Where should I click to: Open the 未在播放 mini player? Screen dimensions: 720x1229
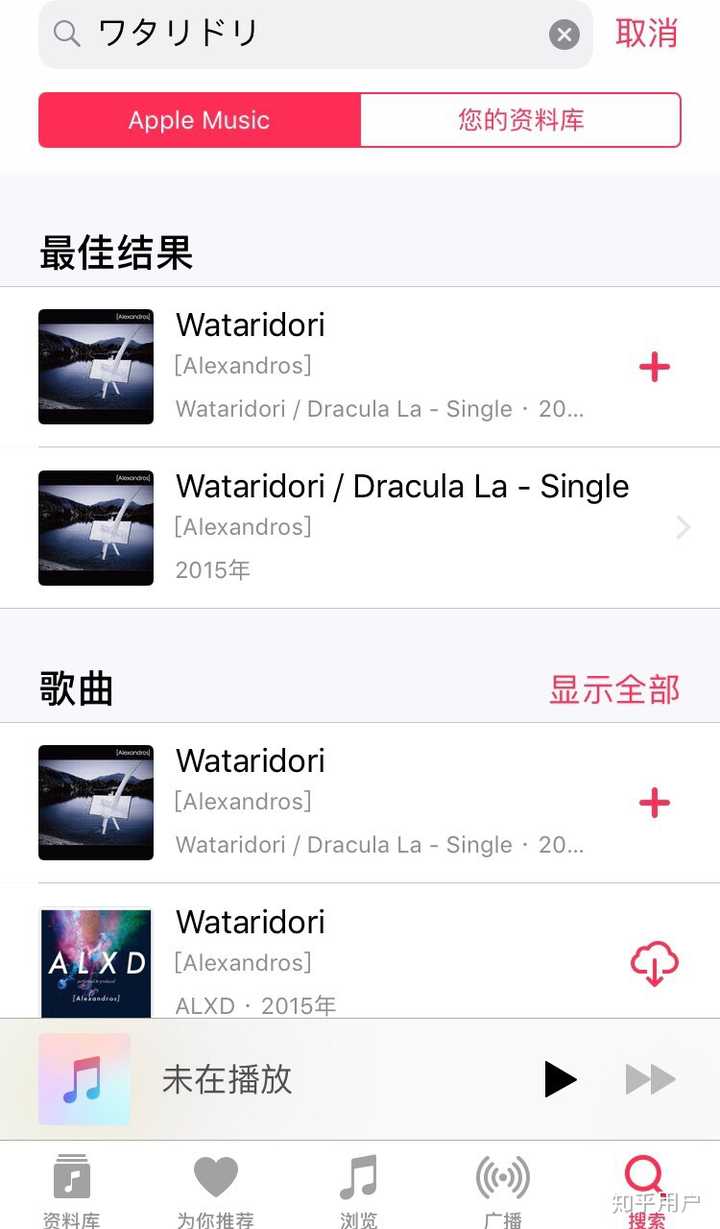point(227,1079)
